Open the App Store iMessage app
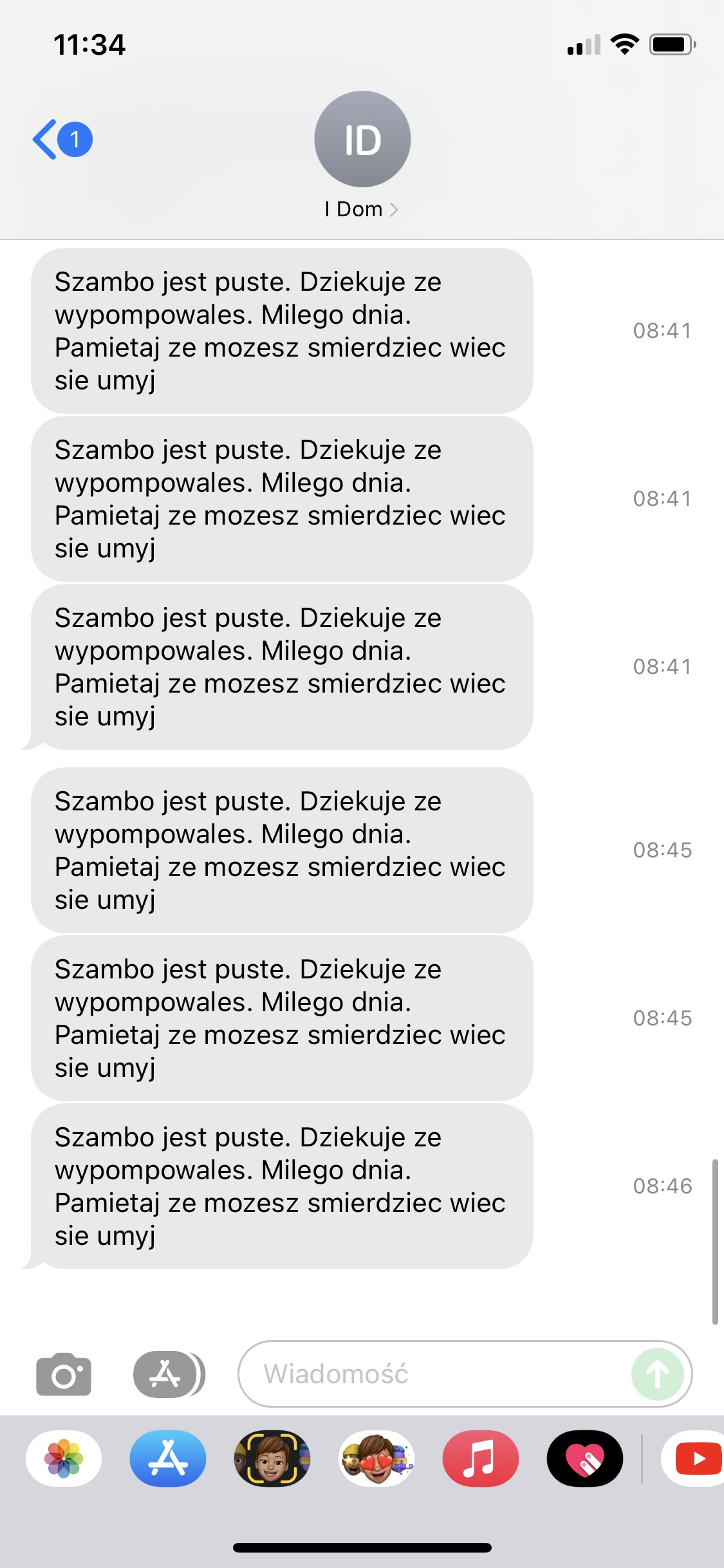This screenshot has height=1568, width=724. [x=168, y=1459]
